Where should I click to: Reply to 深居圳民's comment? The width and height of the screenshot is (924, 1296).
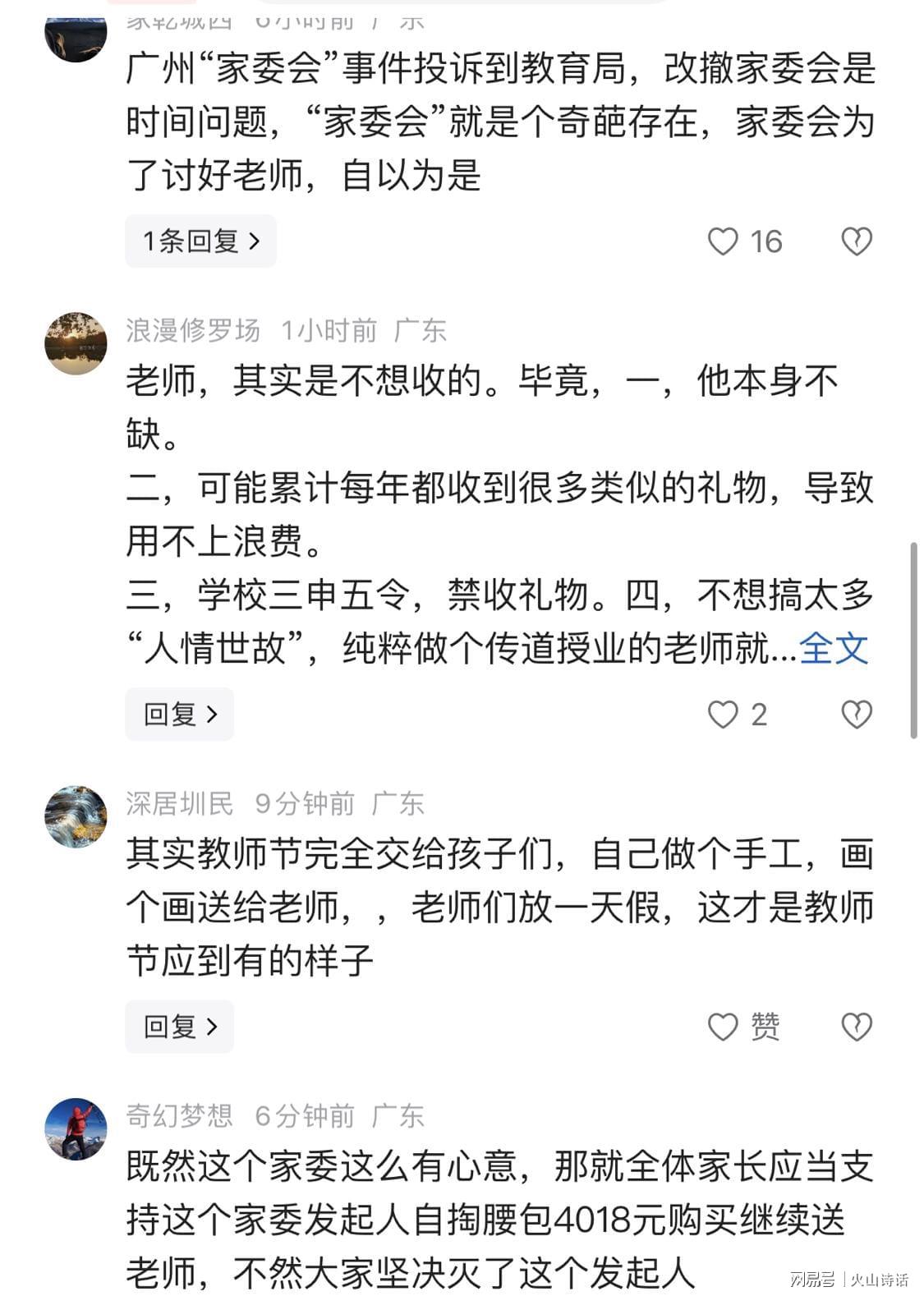tap(179, 1027)
